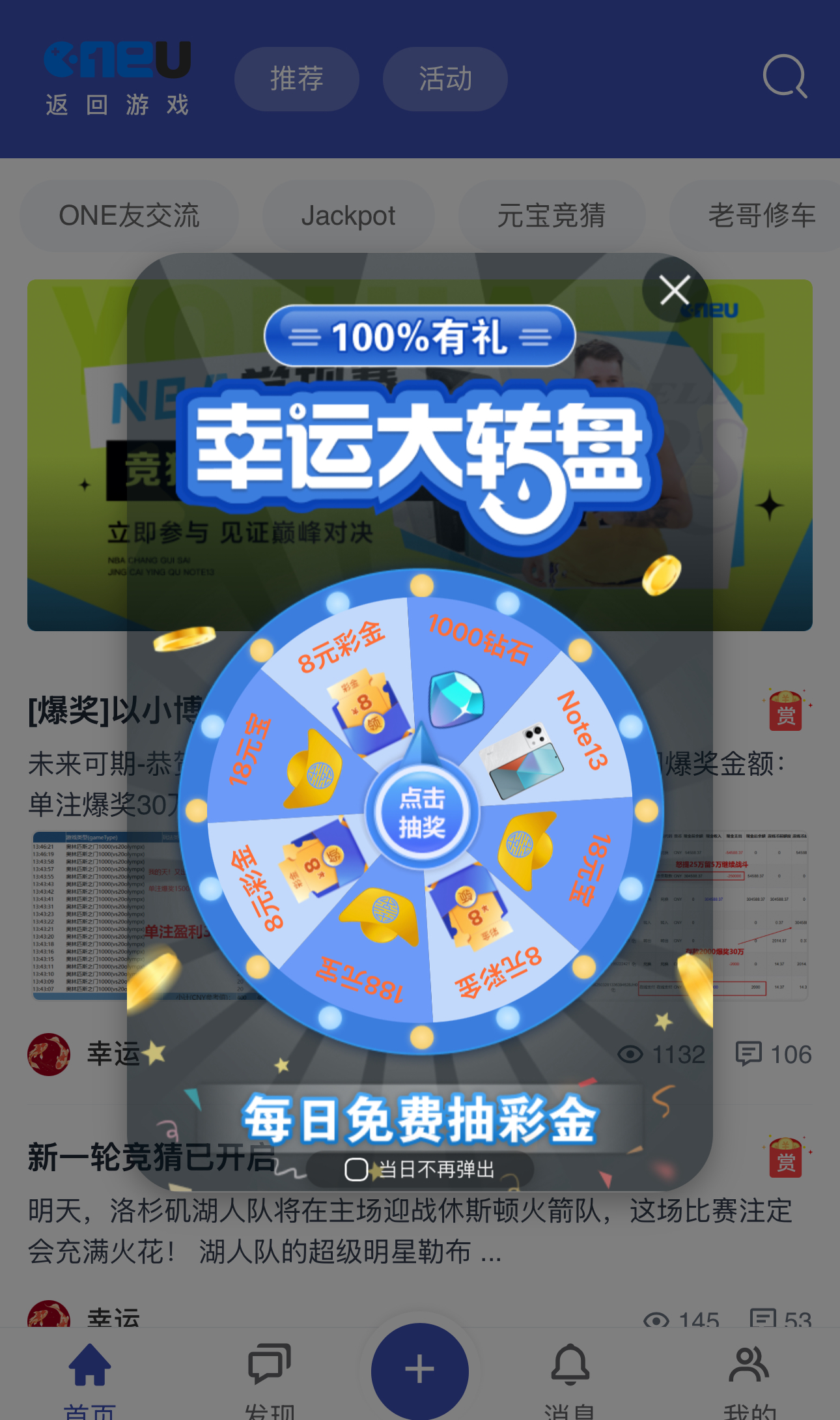Open comments with 106 on 爆奖 post
Viewport: 840px width, 1420px height.
[x=774, y=1054]
